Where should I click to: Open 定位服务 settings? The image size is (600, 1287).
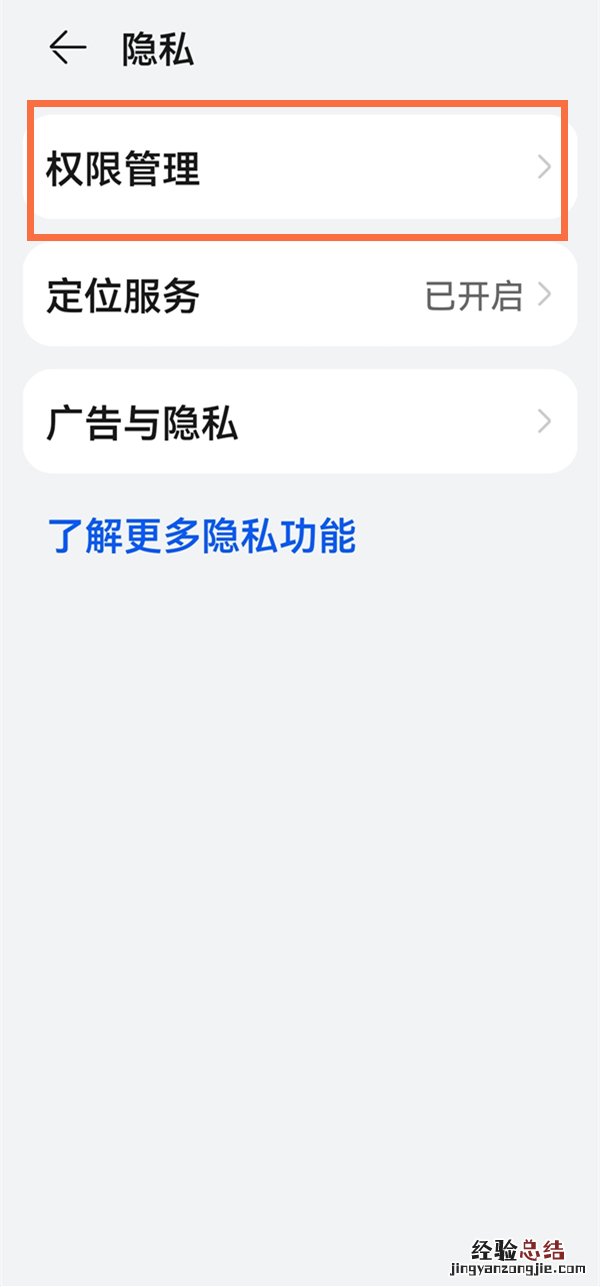pos(298,296)
